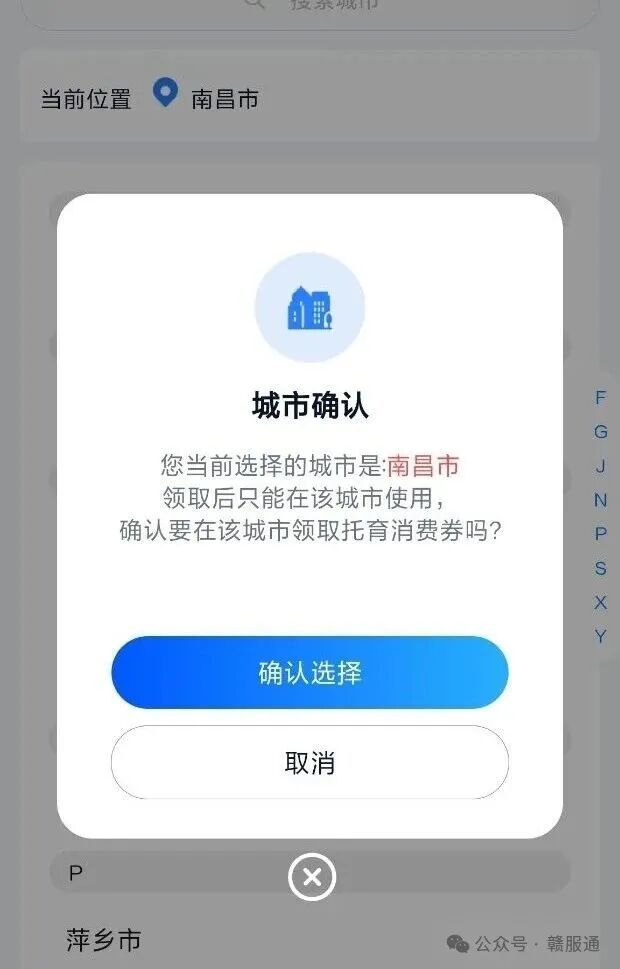Viewport: 620px width, 969px height.
Task: Jump to letter G in the index
Action: (x=600, y=432)
